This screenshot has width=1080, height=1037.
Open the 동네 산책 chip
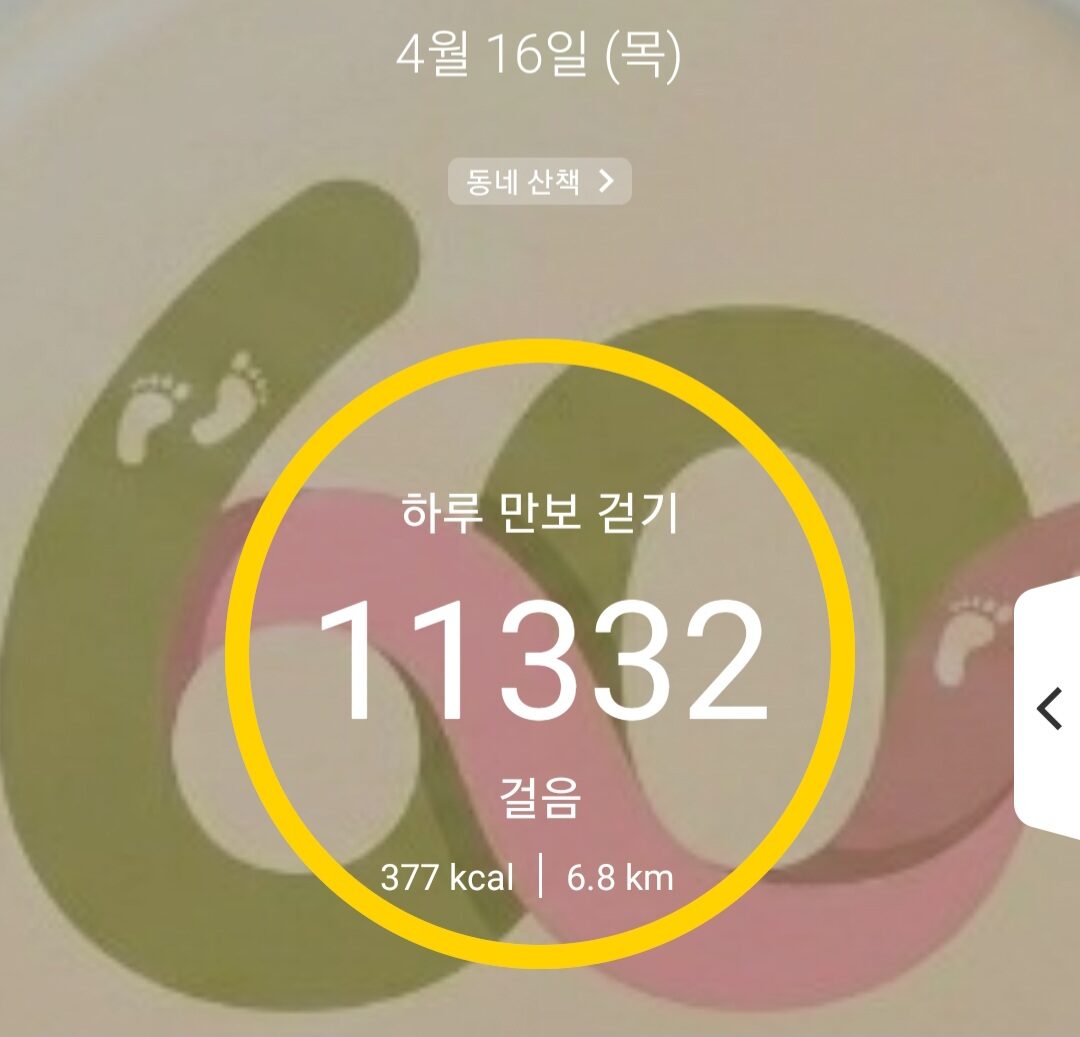point(539,181)
